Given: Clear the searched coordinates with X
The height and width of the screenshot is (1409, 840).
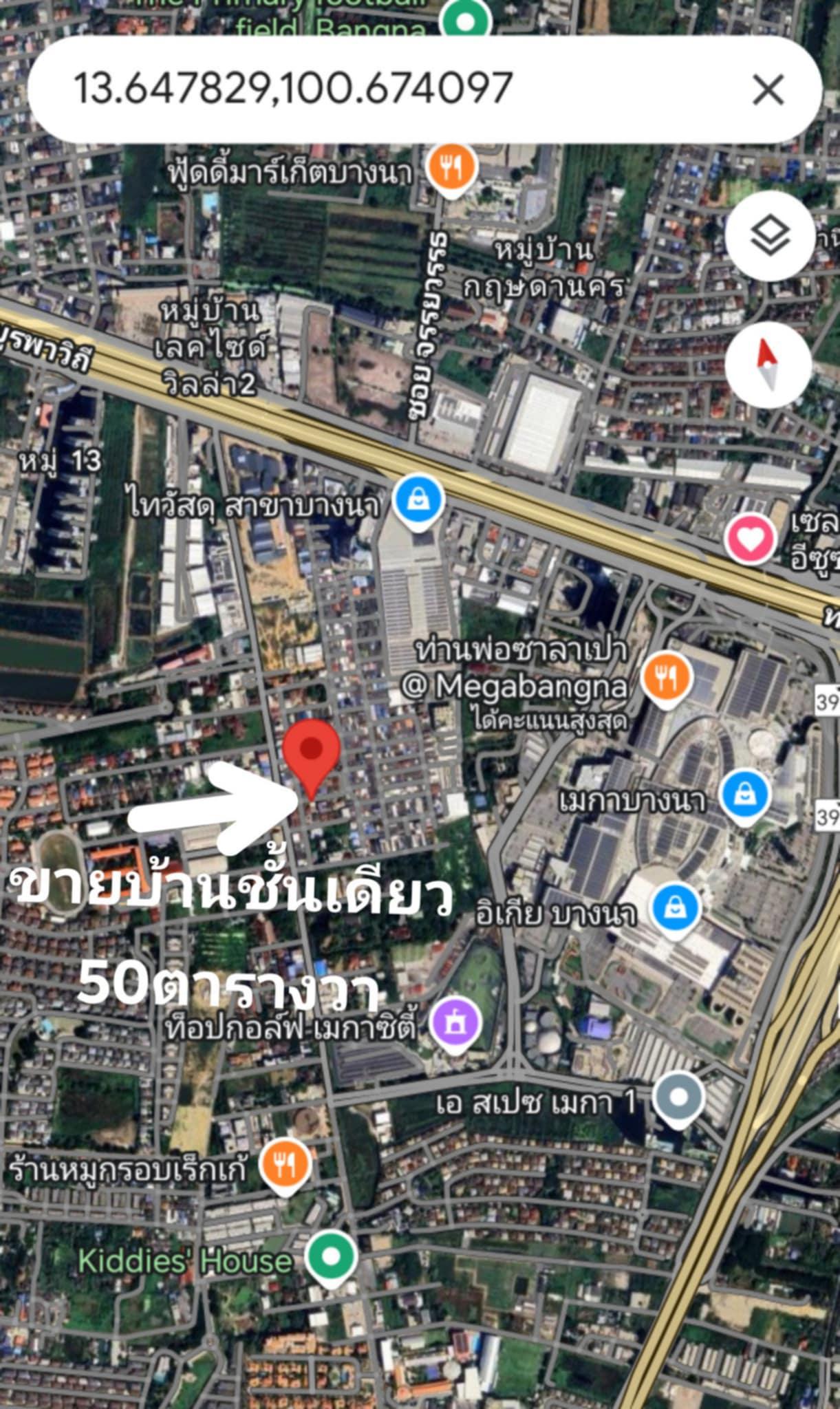Looking at the screenshot, I should 768,89.
